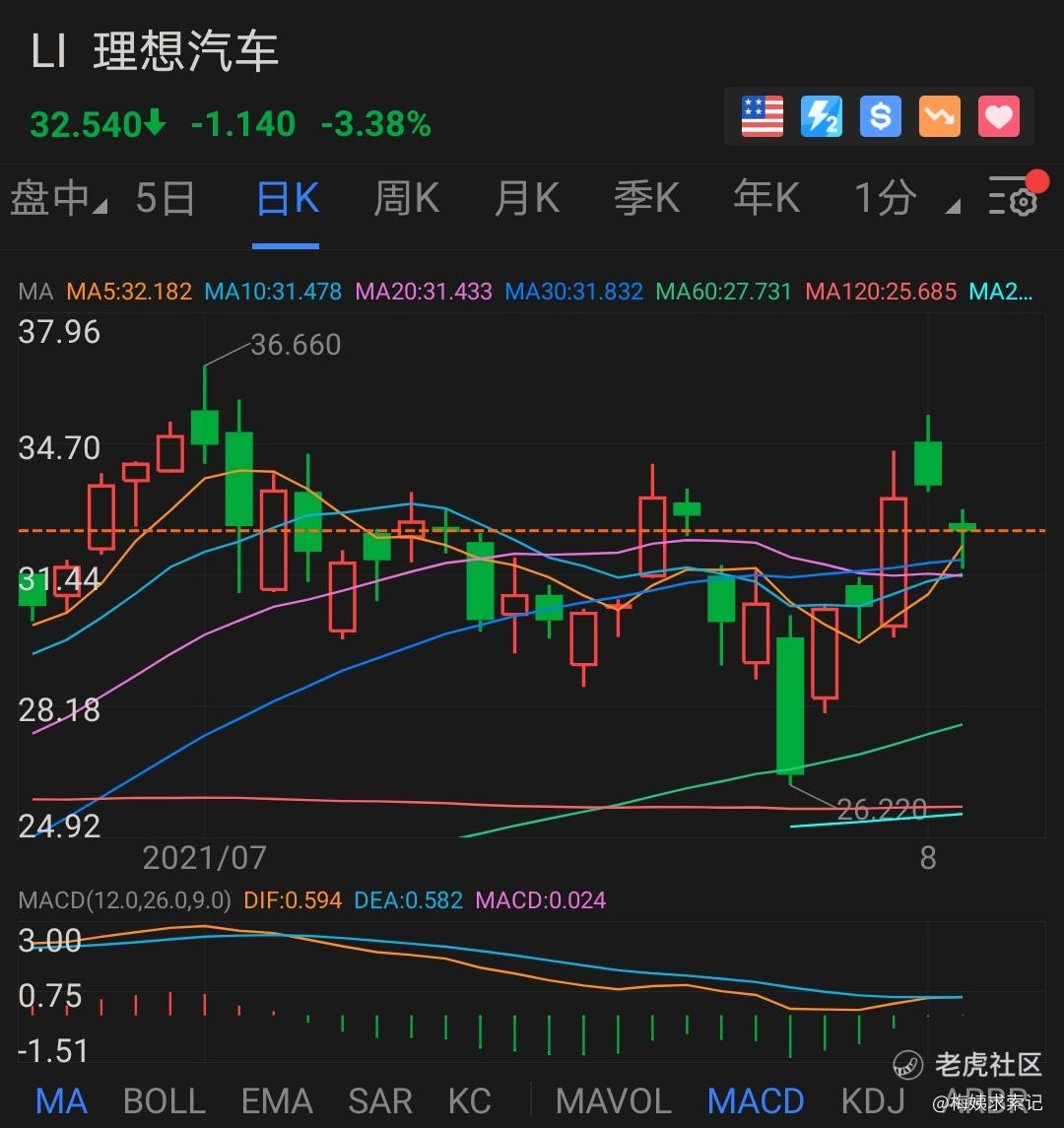Enable the SAR indicator
The width and height of the screenshot is (1064, 1128).
click(379, 1100)
